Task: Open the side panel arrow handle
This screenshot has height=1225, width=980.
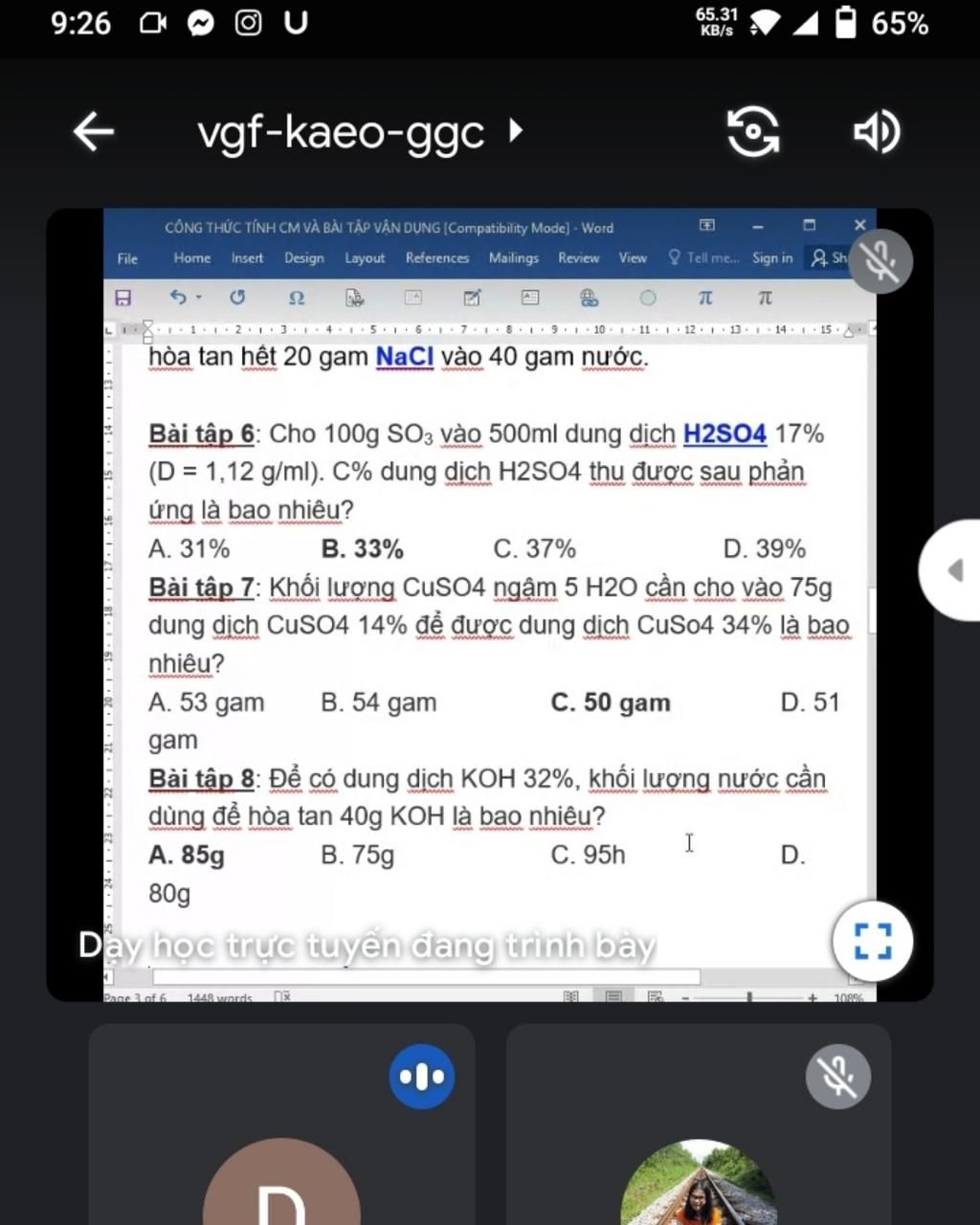Action: (x=953, y=571)
